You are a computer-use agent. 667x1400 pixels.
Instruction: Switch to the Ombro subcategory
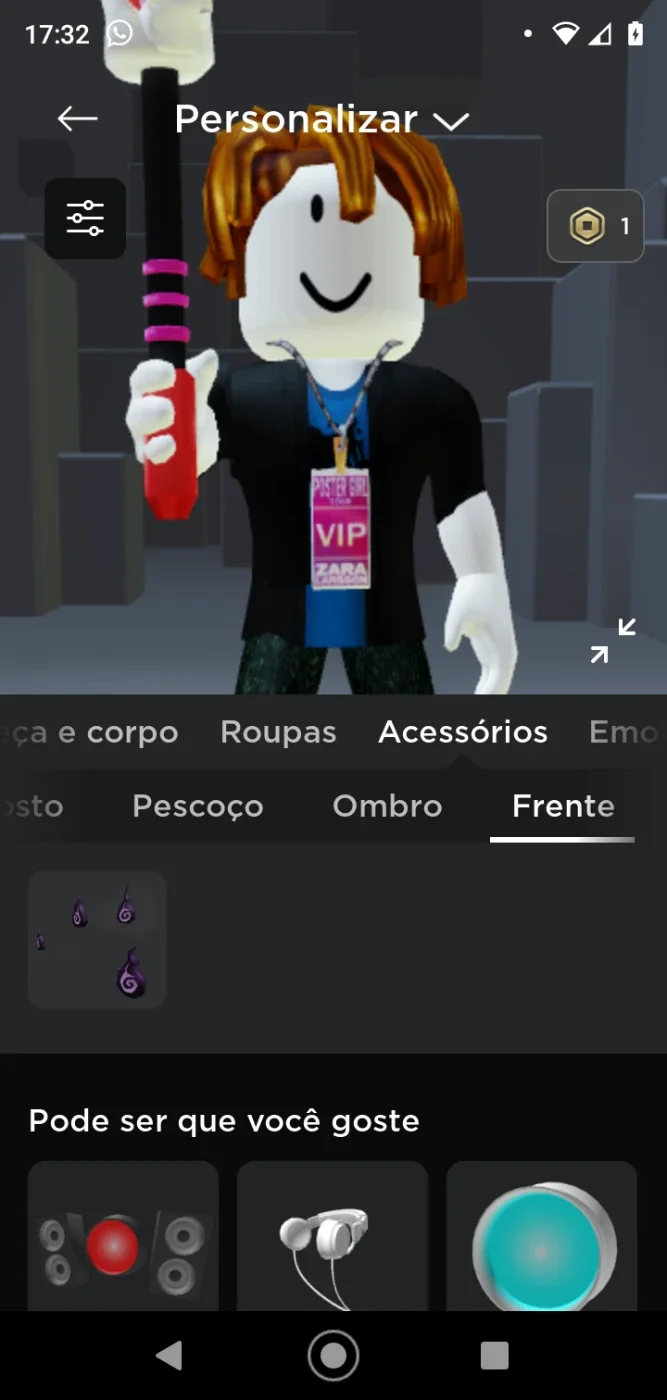point(387,806)
